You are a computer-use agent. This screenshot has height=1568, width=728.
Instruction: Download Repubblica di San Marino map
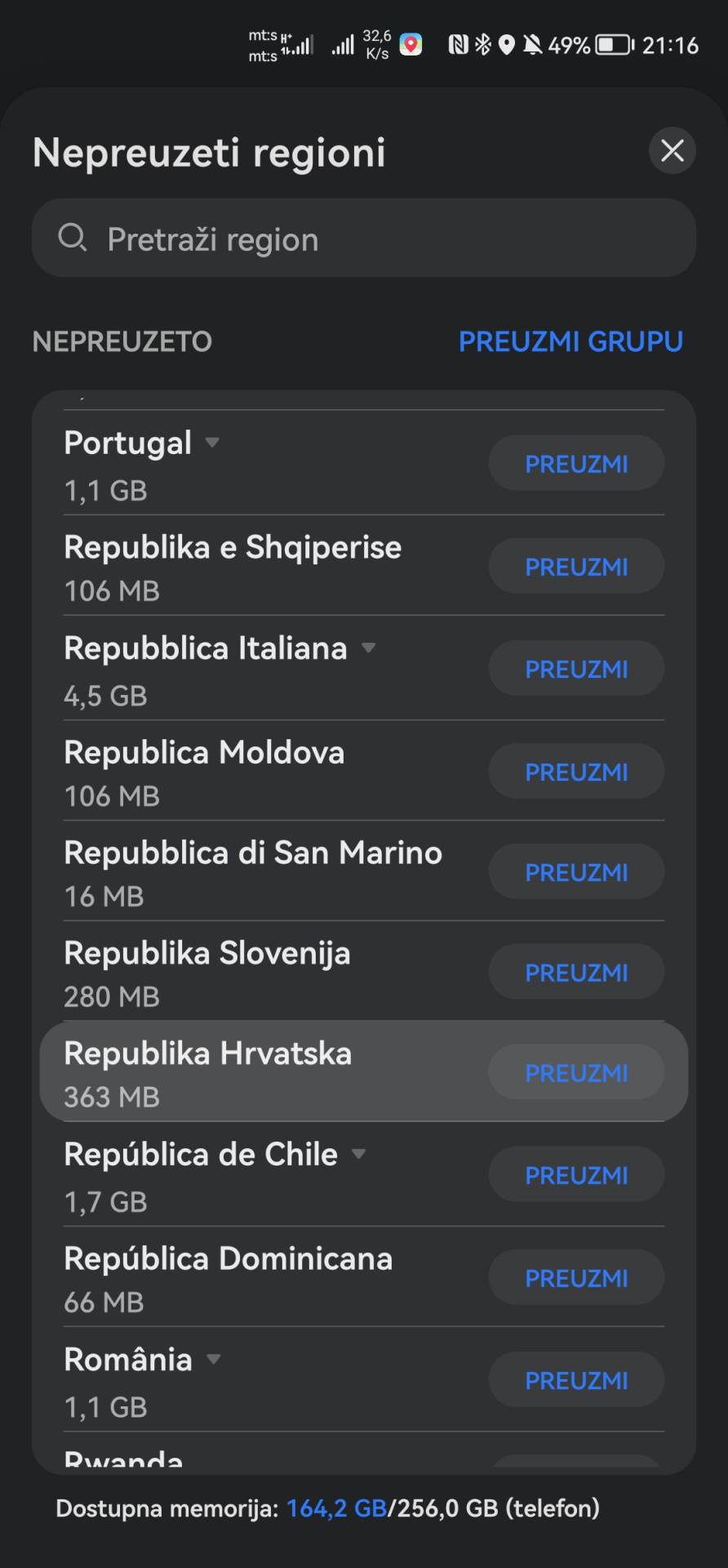[x=576, y=871]
